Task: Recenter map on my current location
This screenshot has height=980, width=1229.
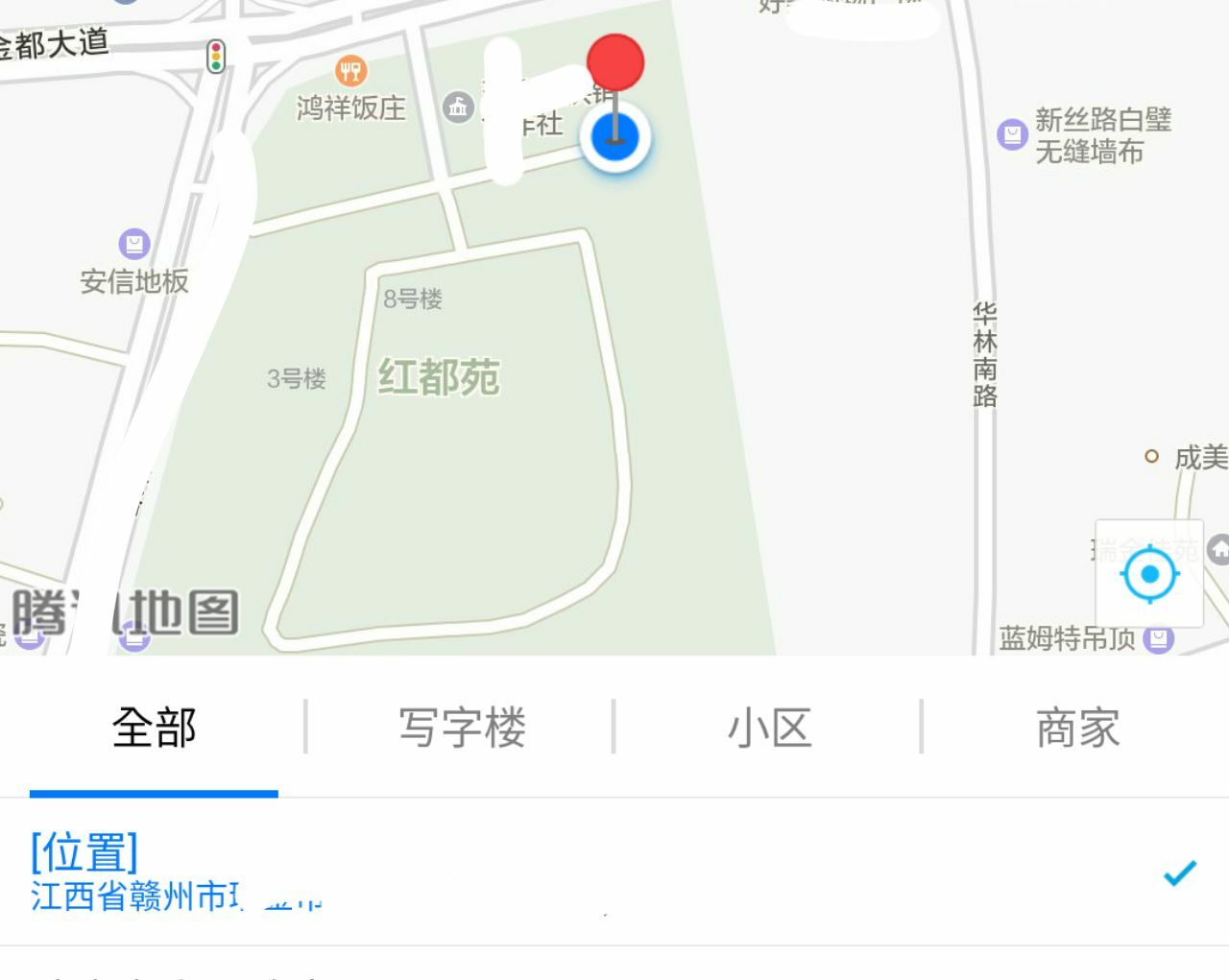Action: point(1148,575)
